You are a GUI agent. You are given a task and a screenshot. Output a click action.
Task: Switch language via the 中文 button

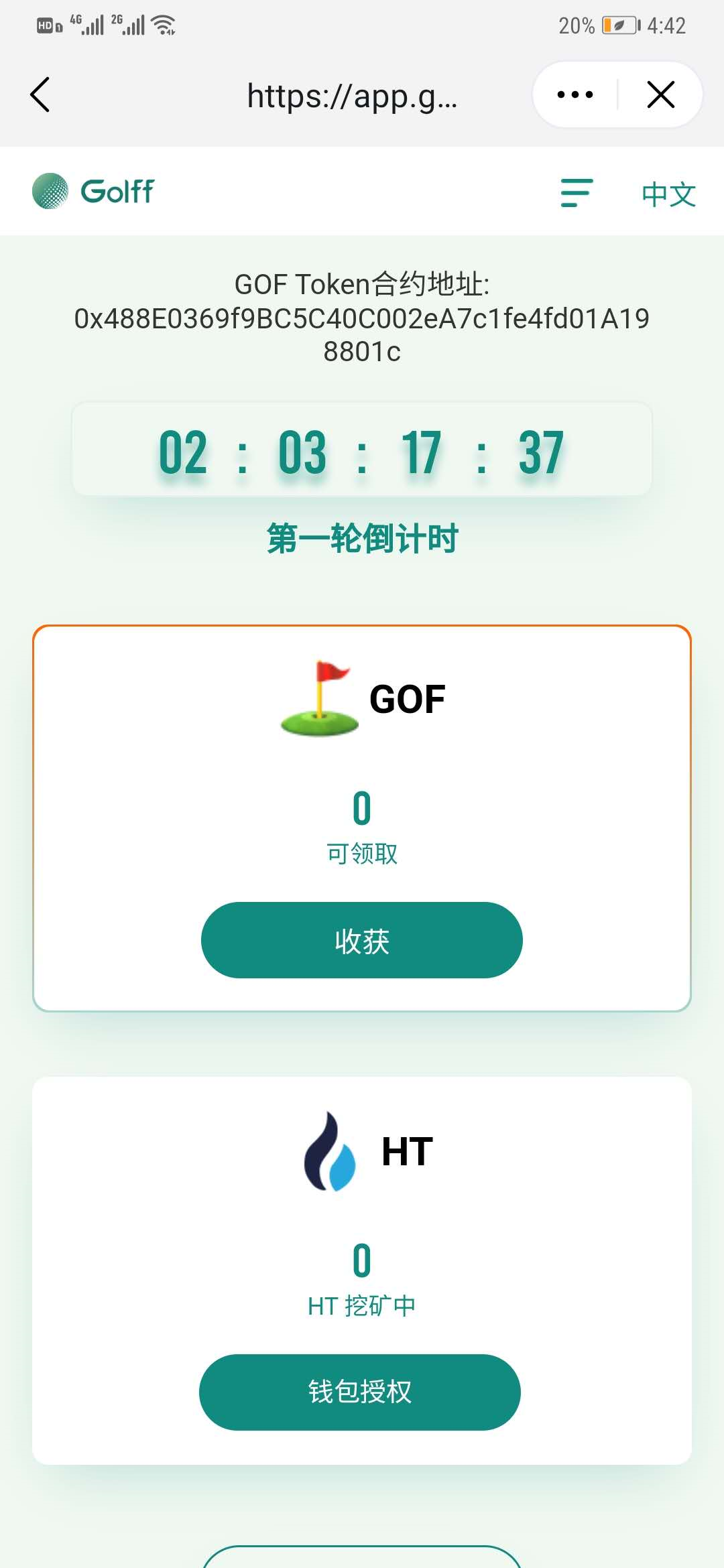pos(668,195)
